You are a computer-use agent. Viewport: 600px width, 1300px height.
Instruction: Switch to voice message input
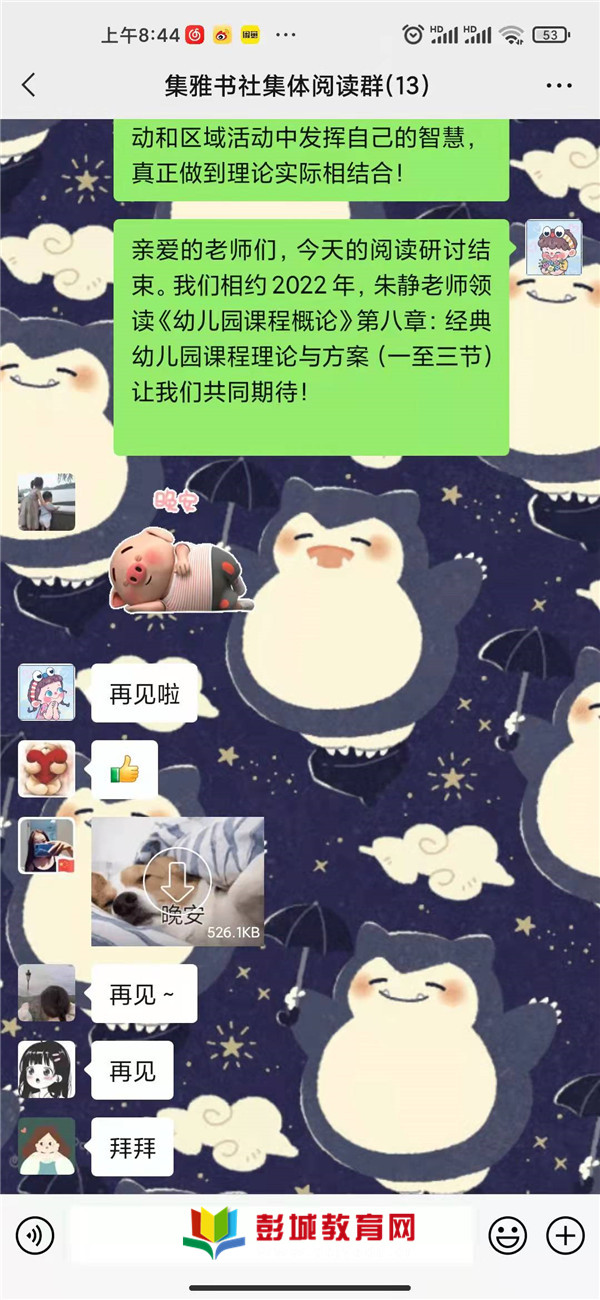coord(35,1236)
